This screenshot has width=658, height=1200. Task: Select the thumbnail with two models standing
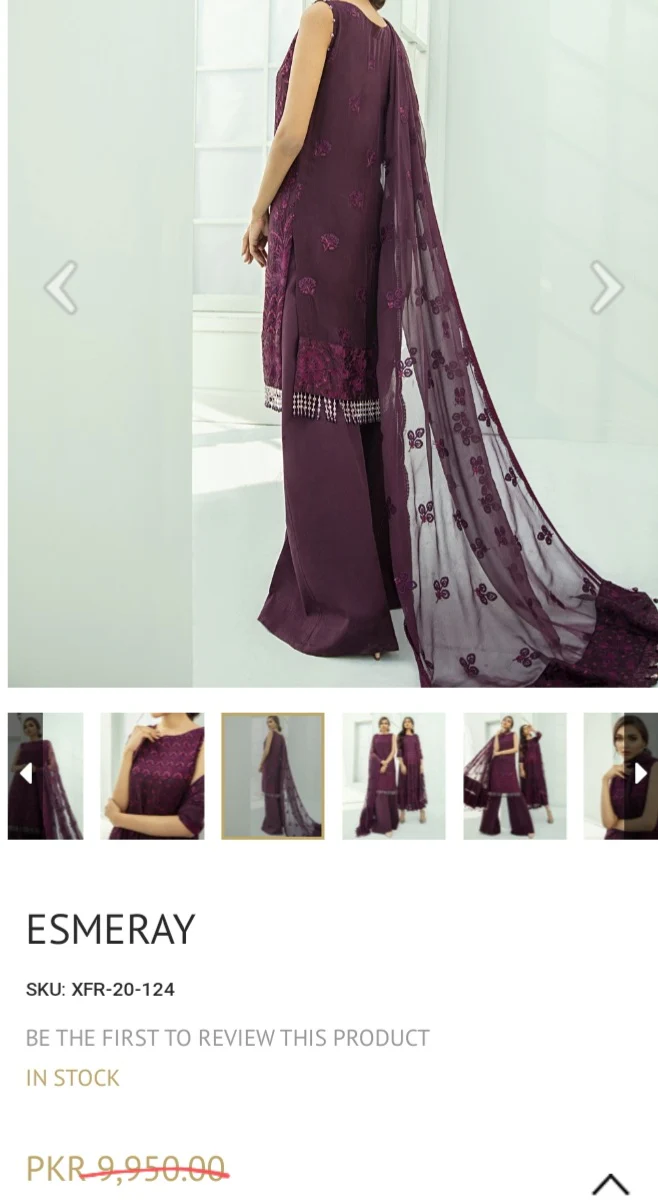[394, 776]
